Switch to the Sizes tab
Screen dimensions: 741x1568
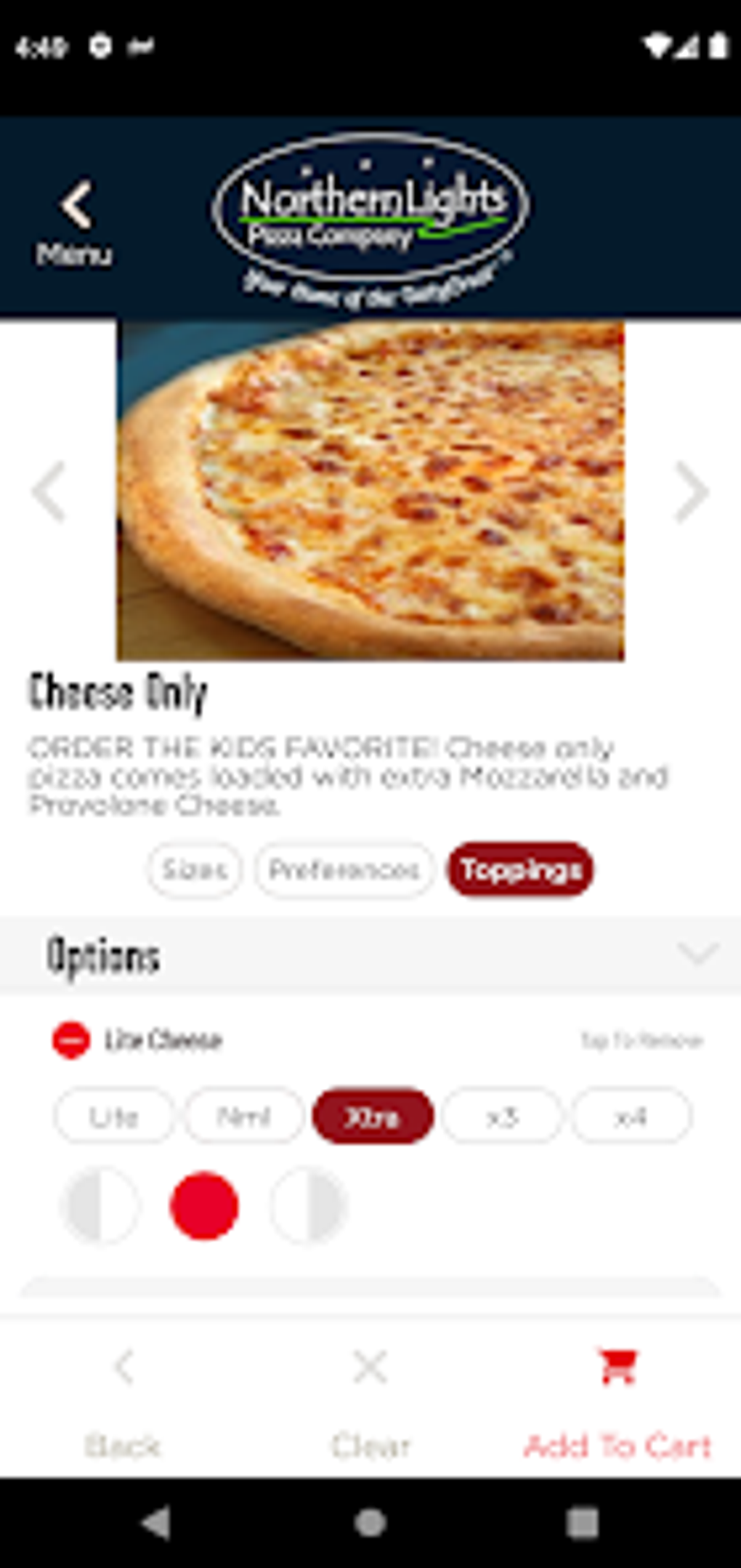[194, 869]
